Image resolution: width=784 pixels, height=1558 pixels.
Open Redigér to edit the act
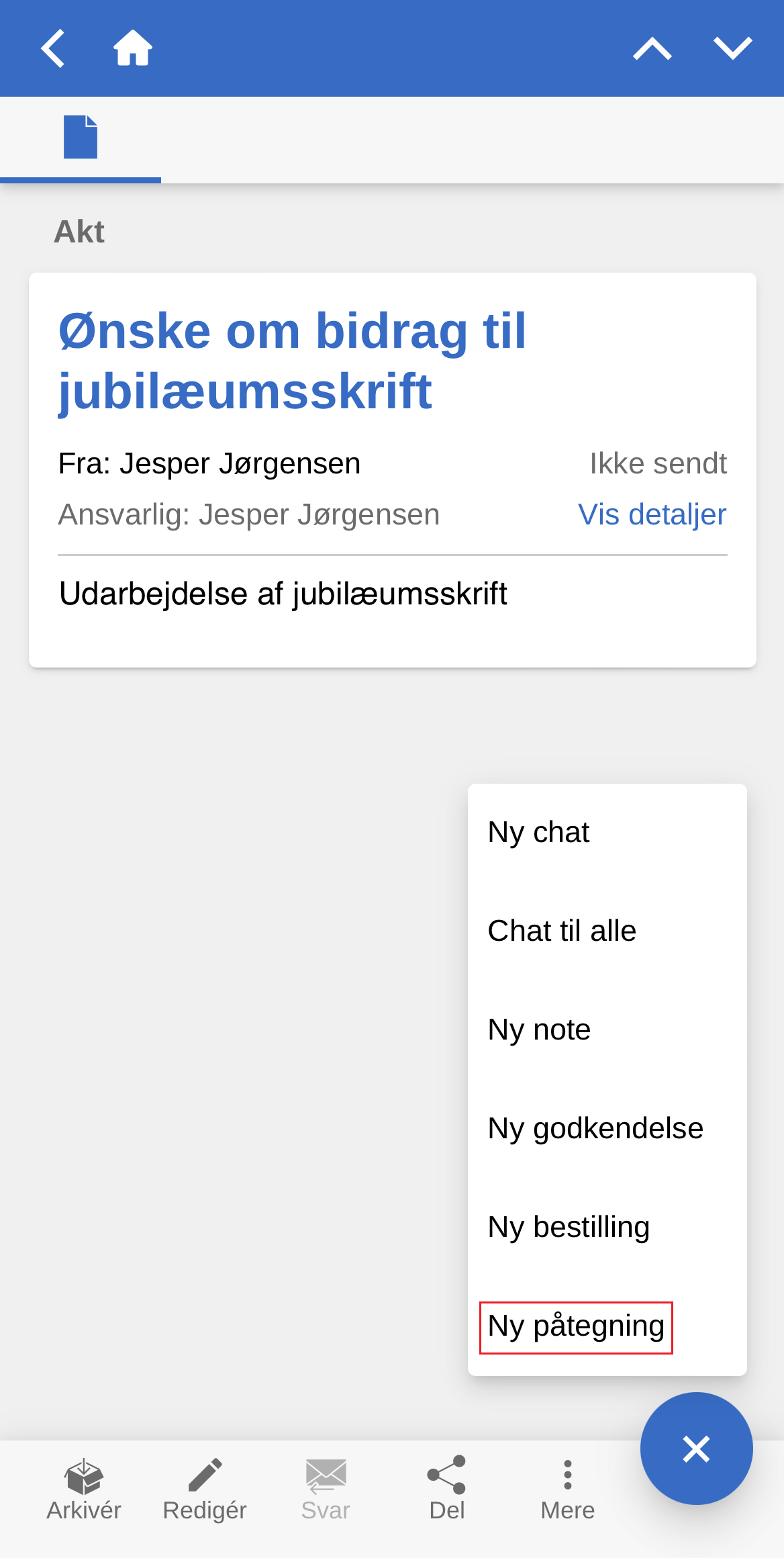(205, 1489)
